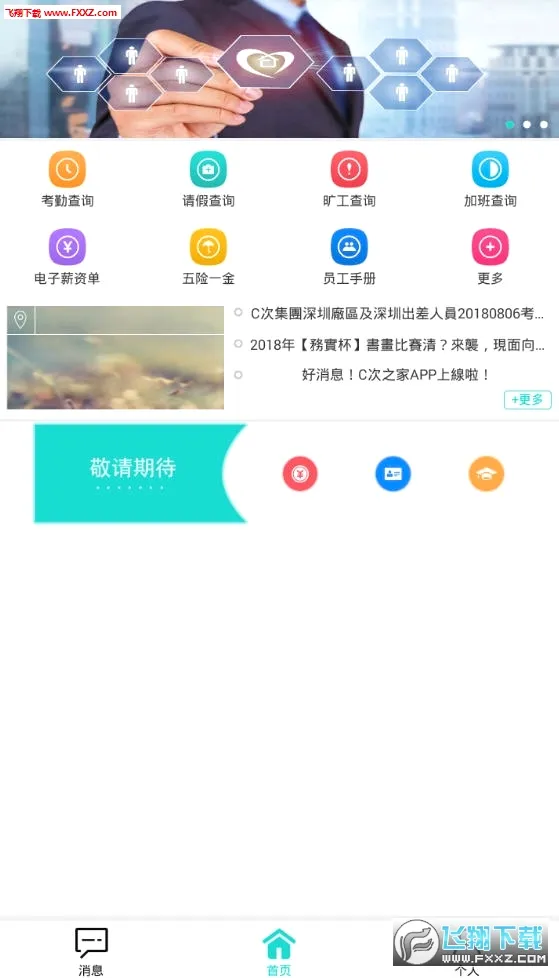The height and width of the screenshot is (978, 559).
Task: Open the 2018年【務實杯】書畫比賽 notice
Action: tap(397, 345)
